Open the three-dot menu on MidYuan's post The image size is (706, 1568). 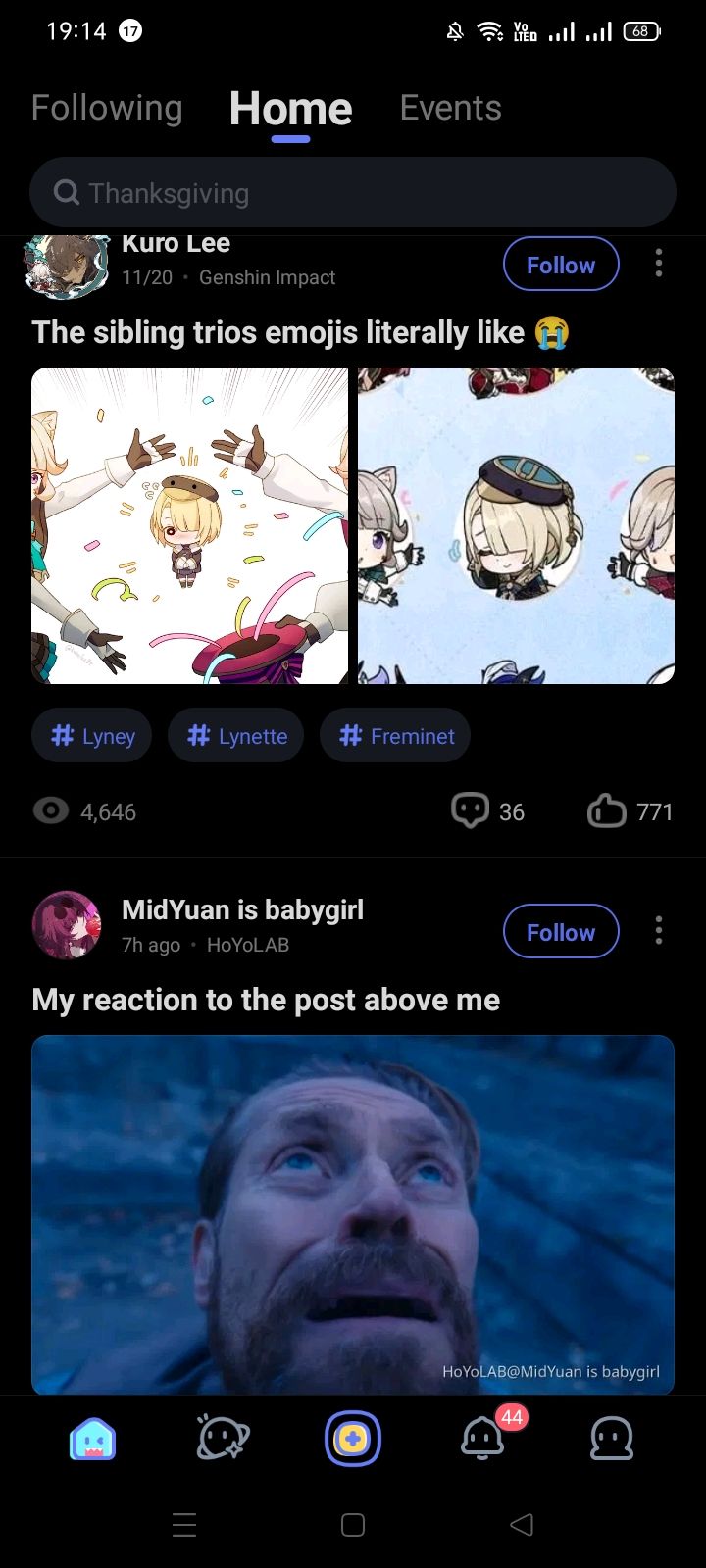point(658,931)
